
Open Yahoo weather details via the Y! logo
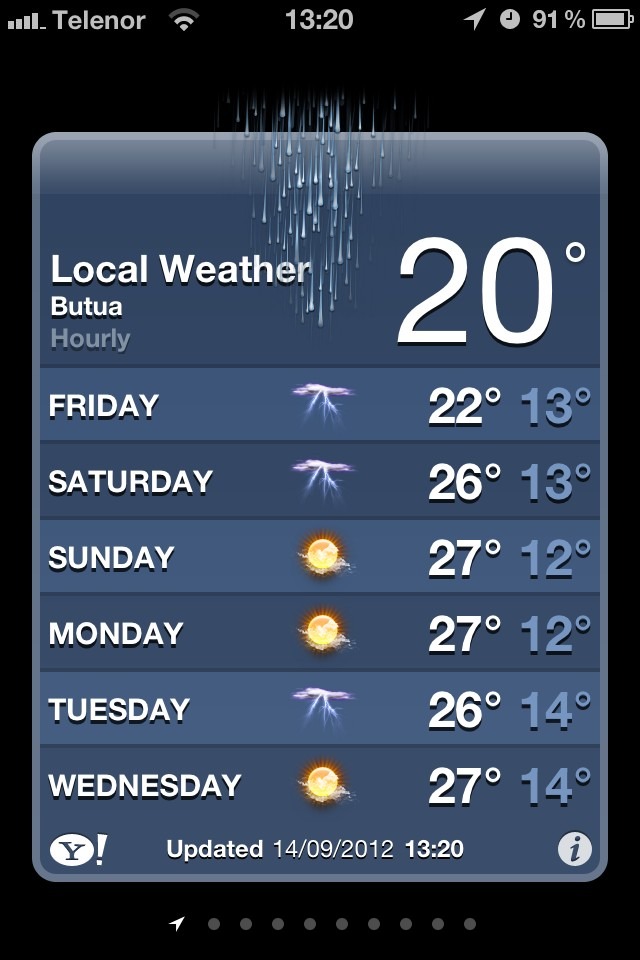pos(77,850)
